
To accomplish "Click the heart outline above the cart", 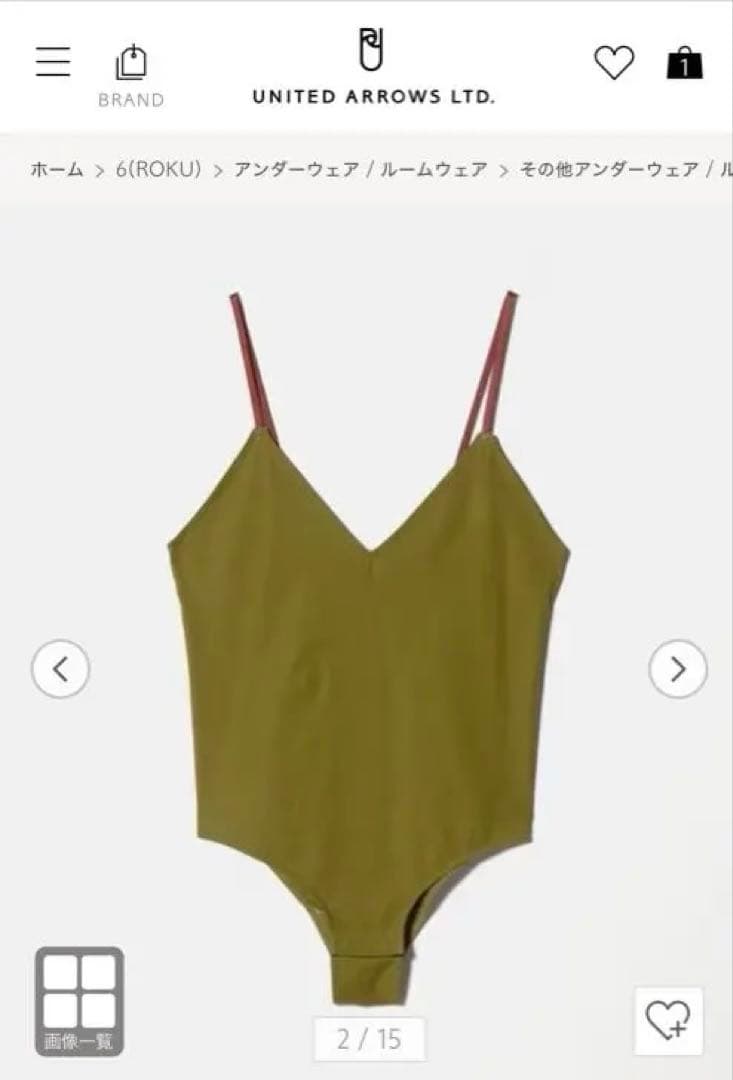I will pos(616,62).
